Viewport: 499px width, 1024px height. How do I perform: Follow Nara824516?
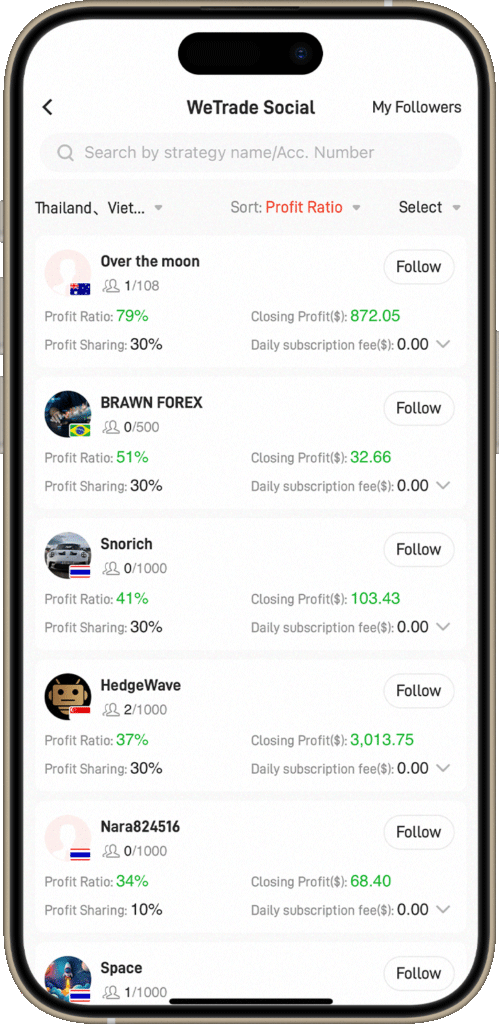pos(419,832)
